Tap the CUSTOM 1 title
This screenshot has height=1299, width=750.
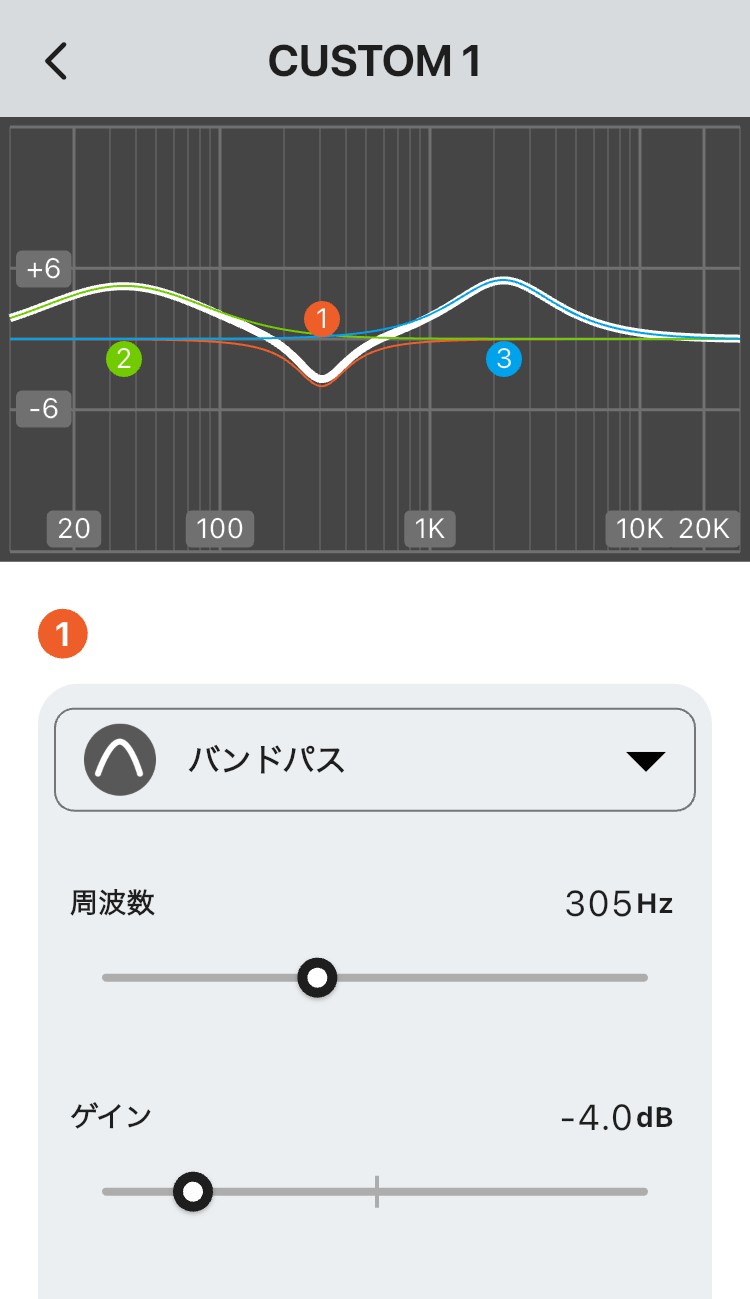pyautogui.click(x=374, y=60)
